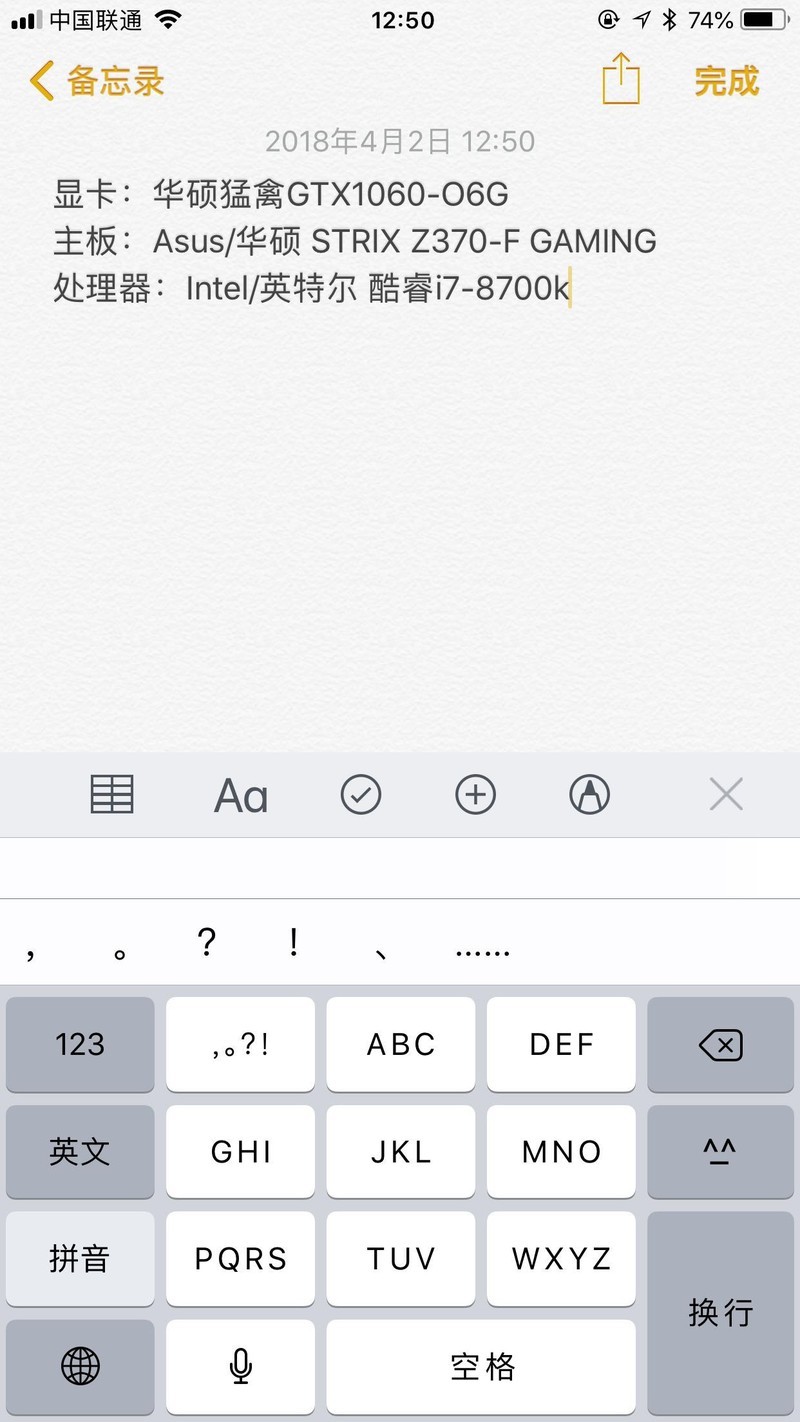Insert the question mark suggestion
Screen dimensions: 800x1422
[x=206, y=942]
